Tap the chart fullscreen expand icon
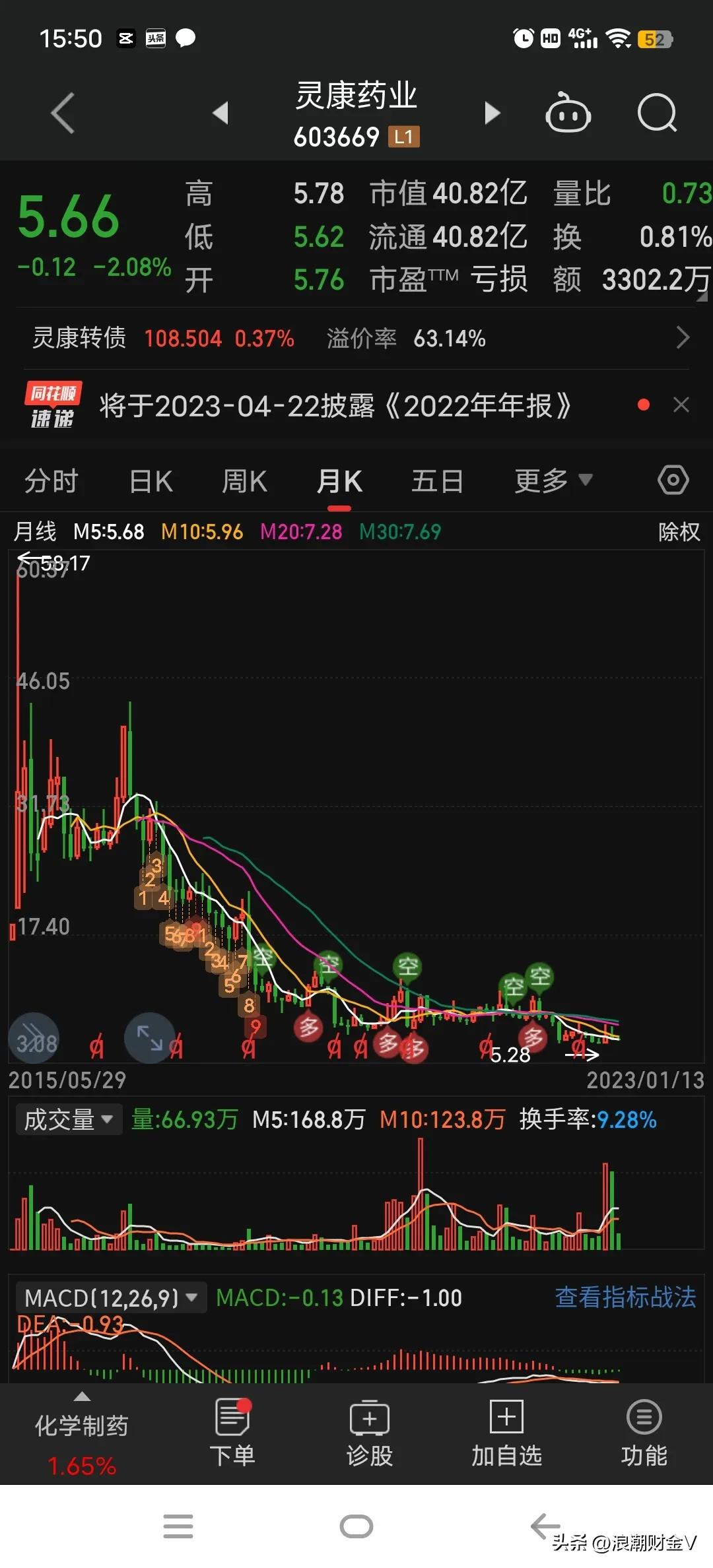The image size is (713, 1568). pyautogui.click(x=150, y=1037)
